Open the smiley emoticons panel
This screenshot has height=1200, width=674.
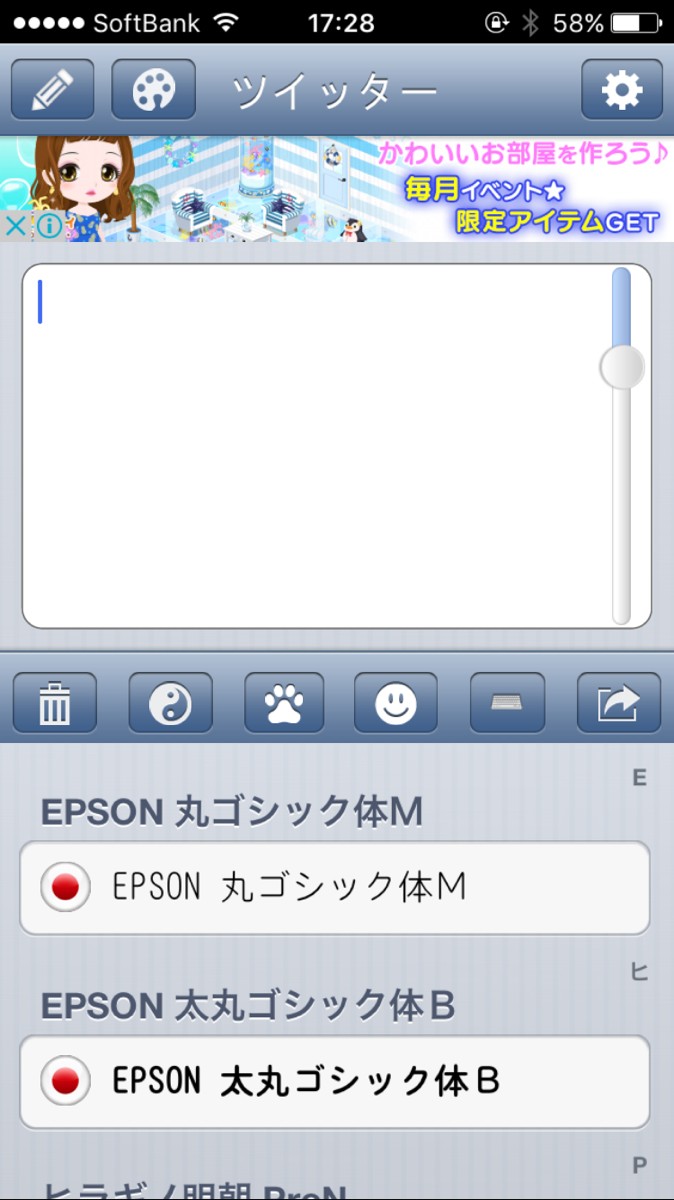395,704
